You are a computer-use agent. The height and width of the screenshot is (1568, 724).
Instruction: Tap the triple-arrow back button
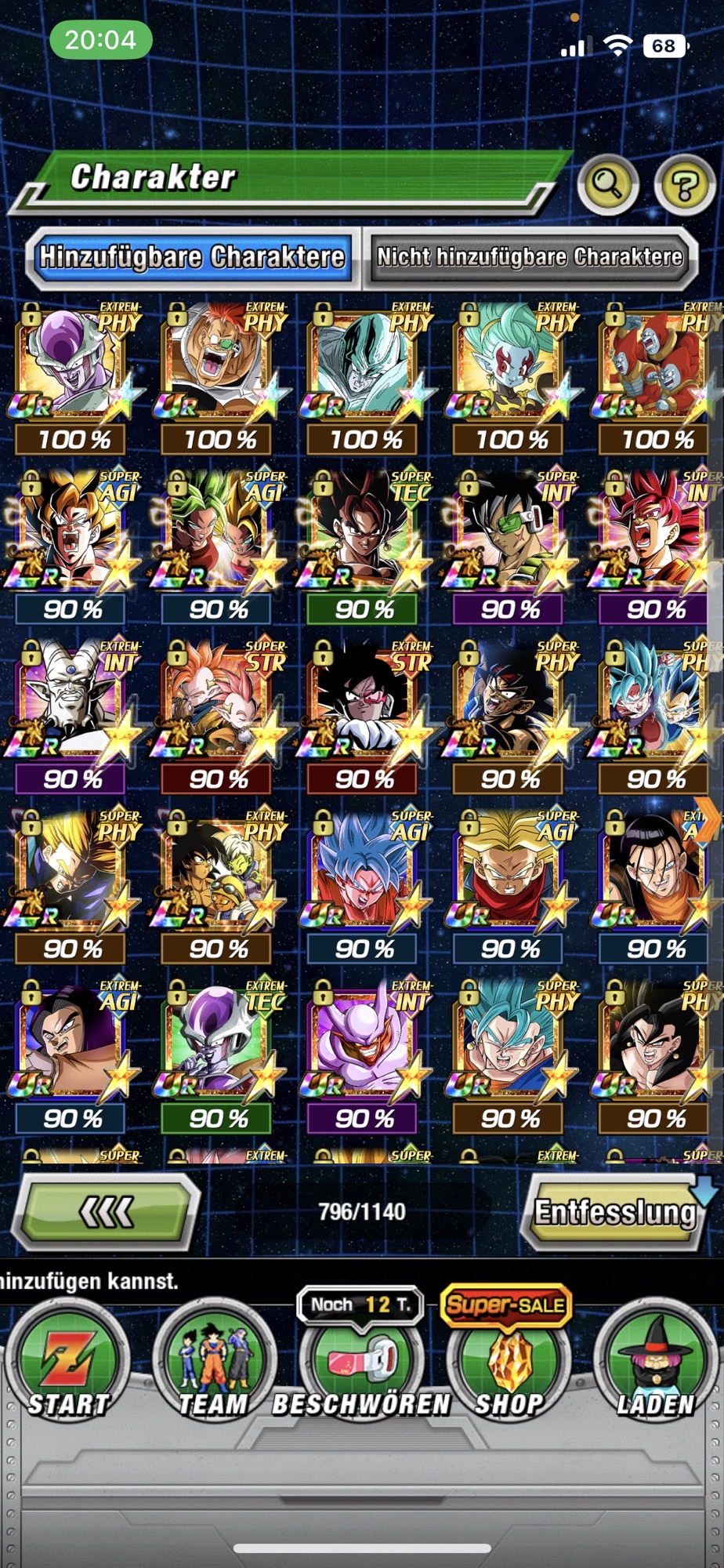pos(107,1212)
